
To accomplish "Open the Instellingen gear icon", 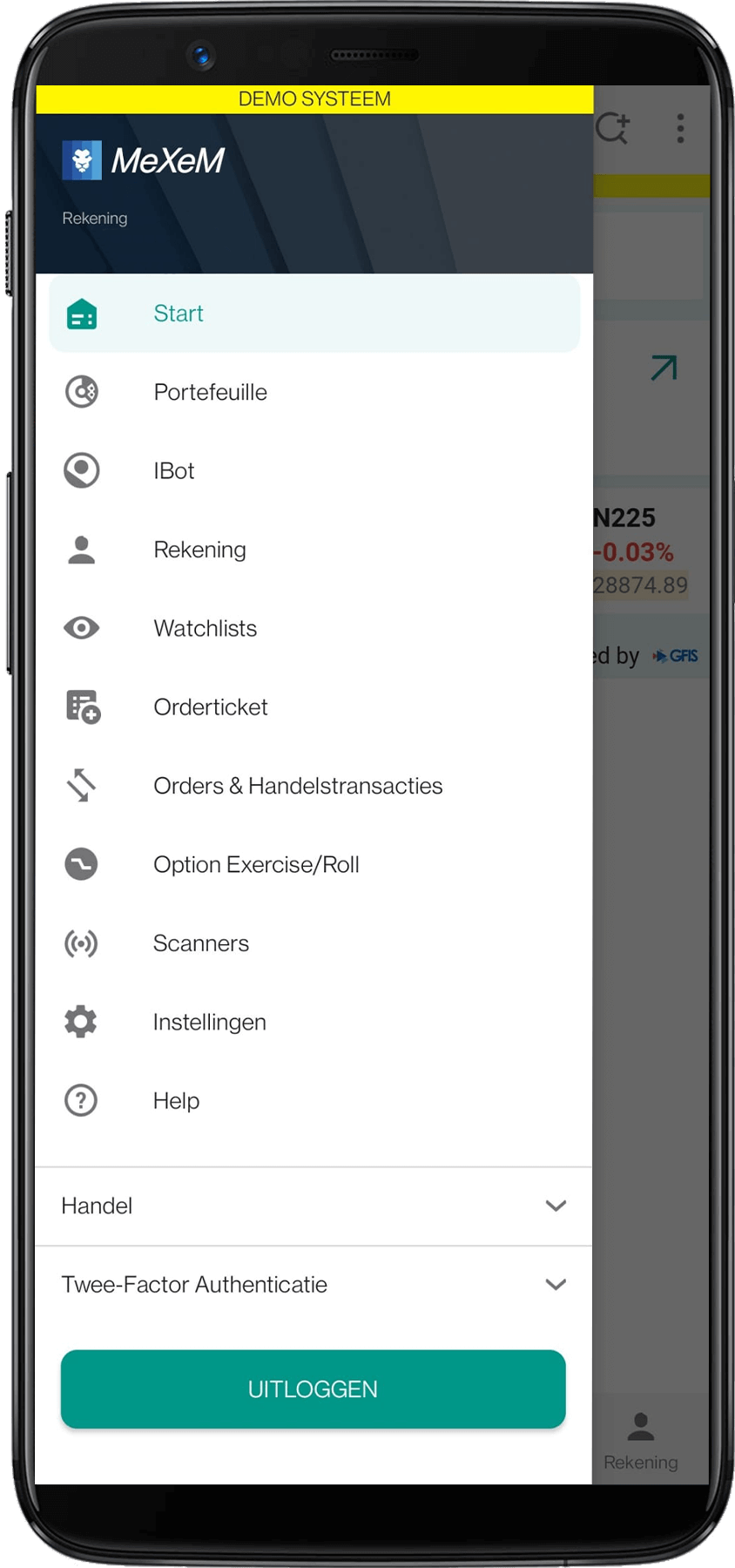I will [81, 1021].
